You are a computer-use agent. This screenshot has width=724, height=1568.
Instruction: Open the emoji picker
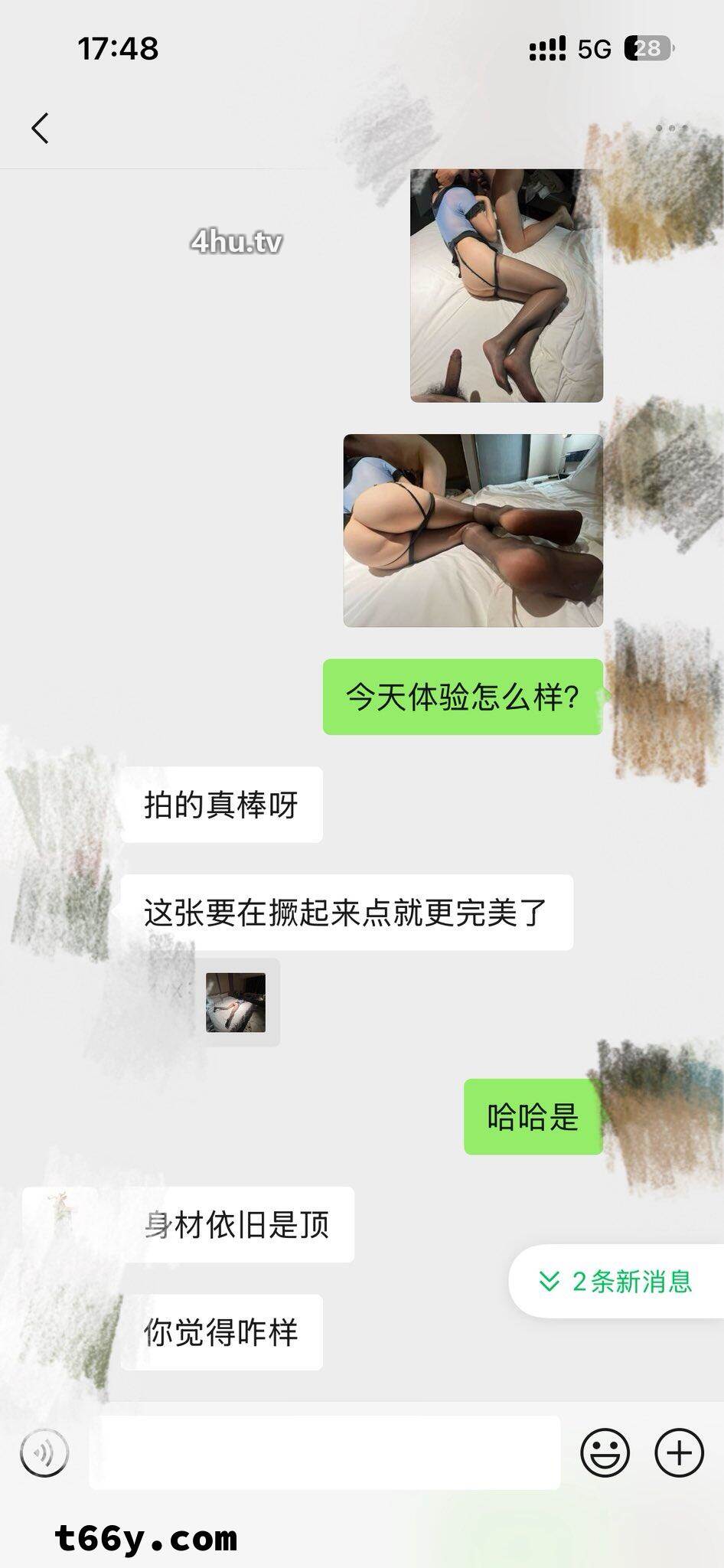point(605,1452)
